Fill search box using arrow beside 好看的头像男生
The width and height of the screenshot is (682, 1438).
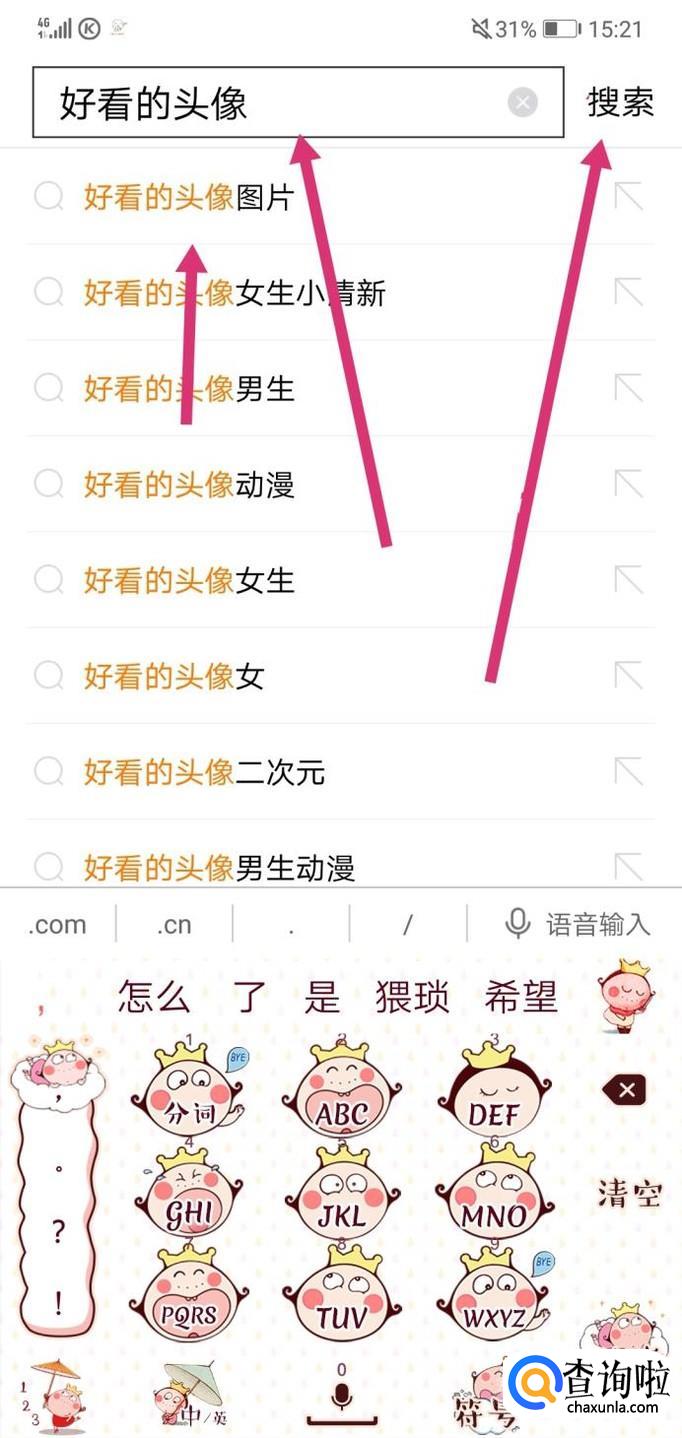(x=628, y=389)
